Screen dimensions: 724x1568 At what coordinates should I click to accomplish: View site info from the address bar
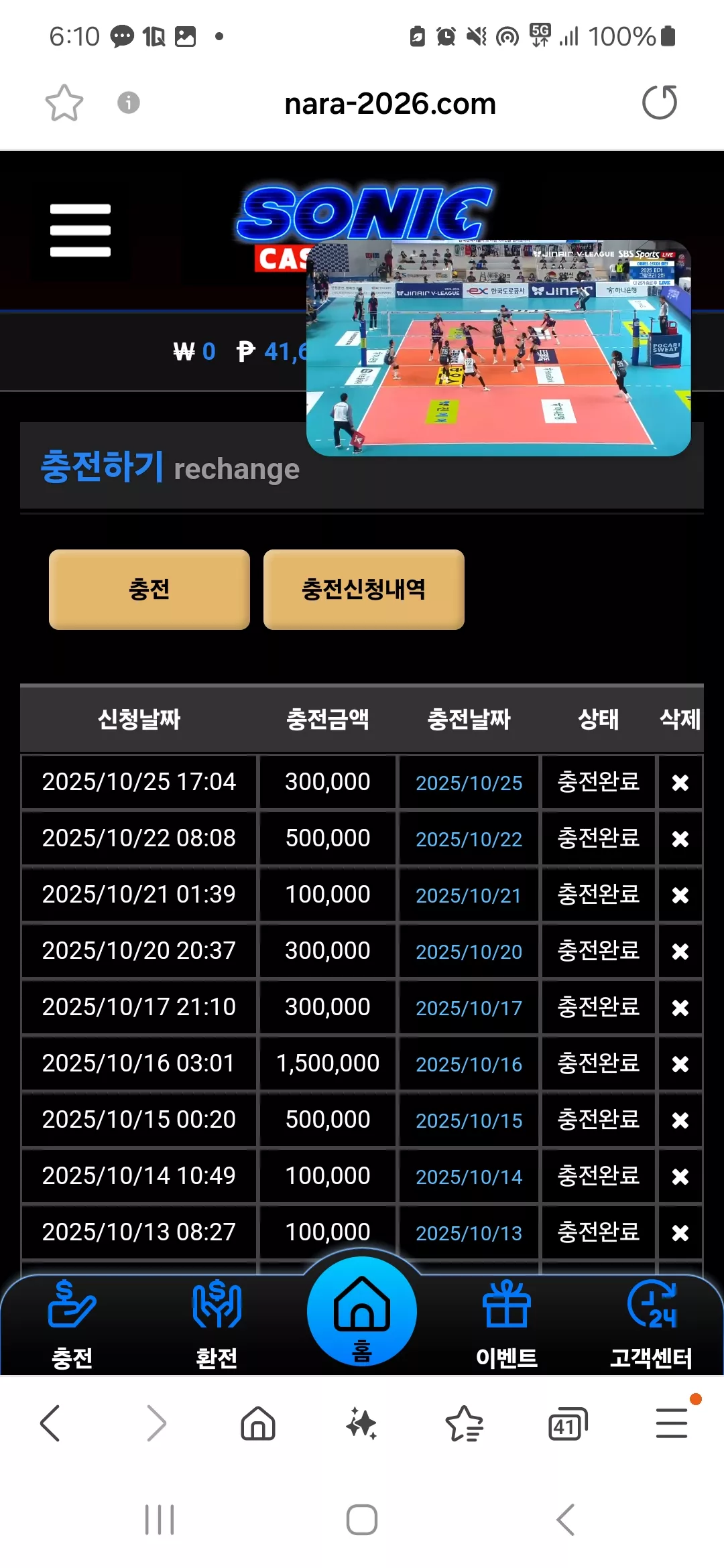click(129, 103)
